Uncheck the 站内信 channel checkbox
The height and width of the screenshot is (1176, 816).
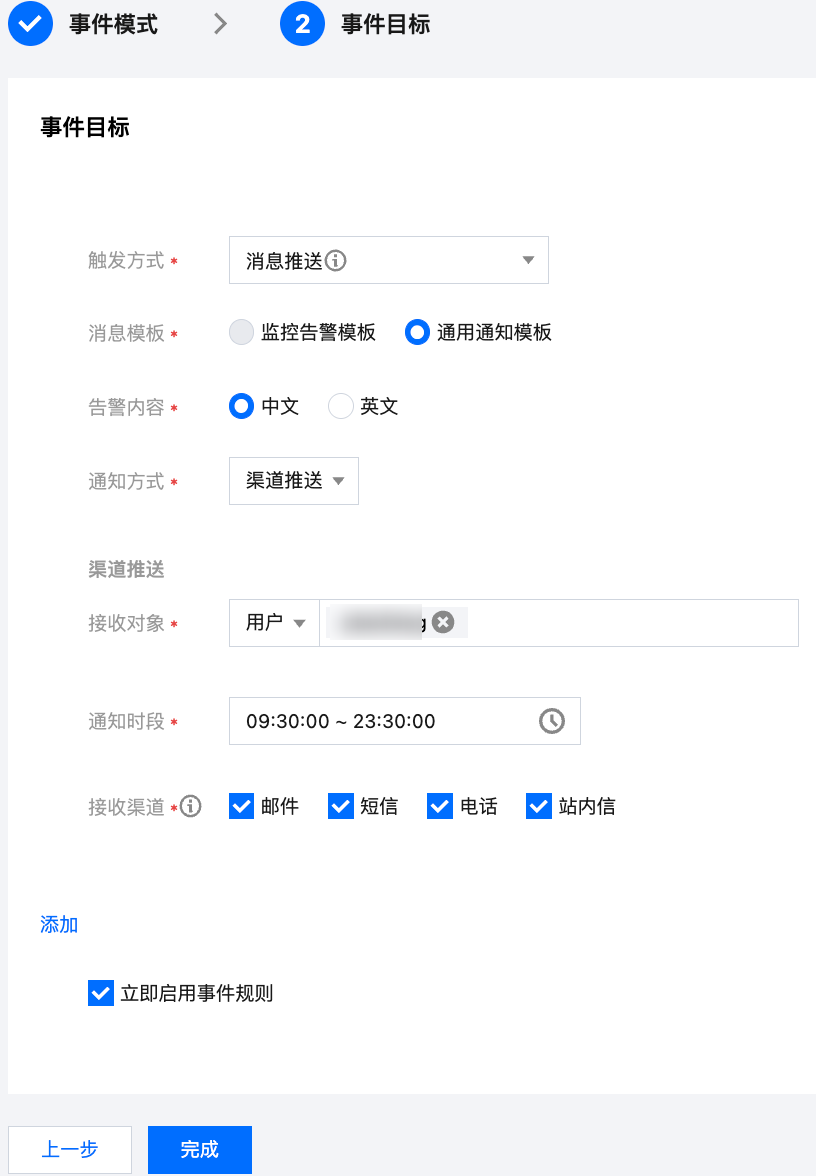tap(539, 806)
